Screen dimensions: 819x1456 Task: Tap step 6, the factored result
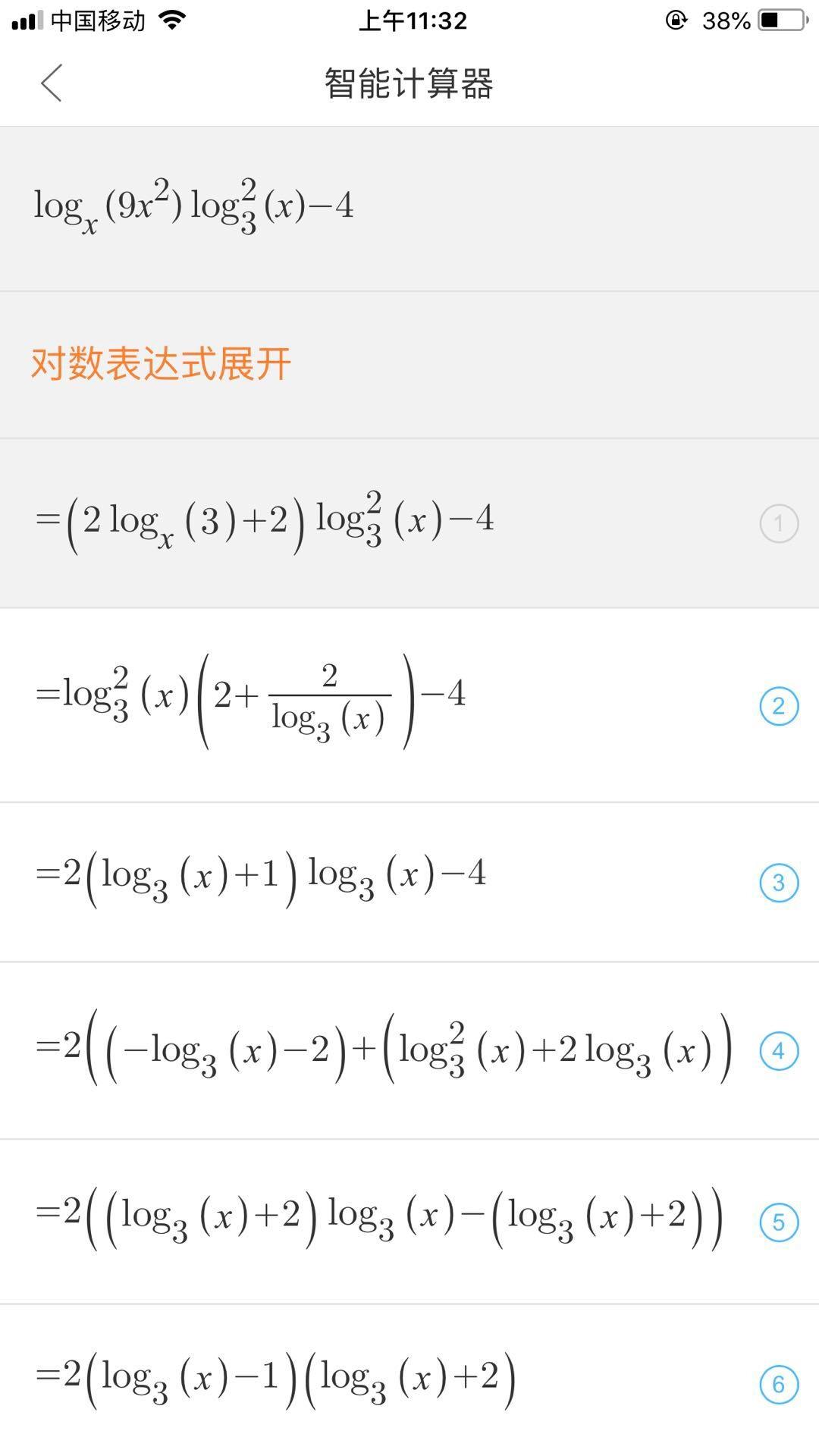pos(779,1384)
